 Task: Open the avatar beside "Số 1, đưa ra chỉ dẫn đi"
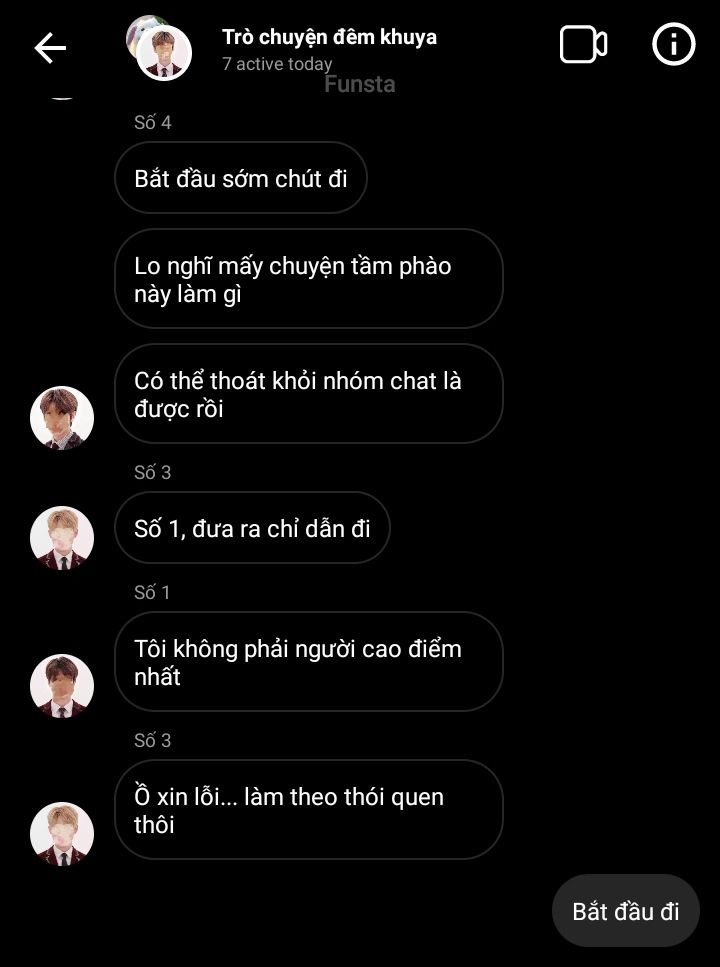[x=62, y=538]
